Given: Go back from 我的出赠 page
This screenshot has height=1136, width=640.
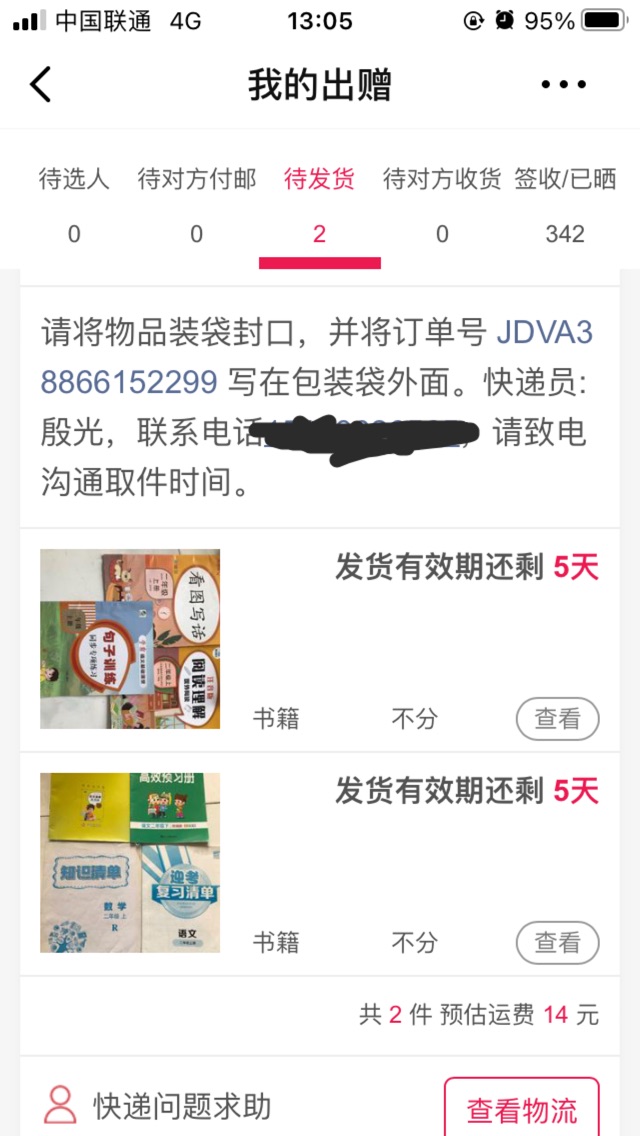Looking at the screenshot, I should point(40,85).
